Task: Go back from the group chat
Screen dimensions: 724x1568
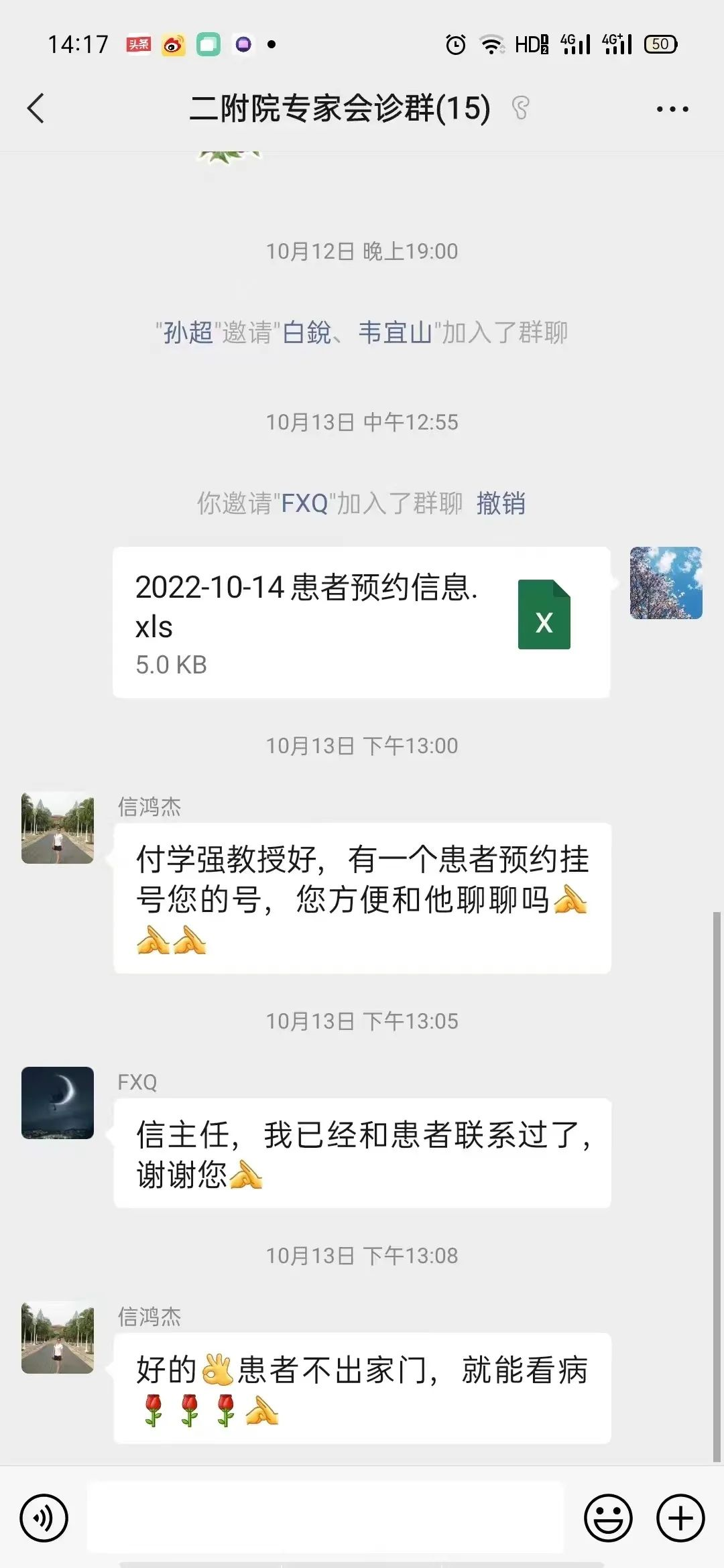Action: pos(36,109)
